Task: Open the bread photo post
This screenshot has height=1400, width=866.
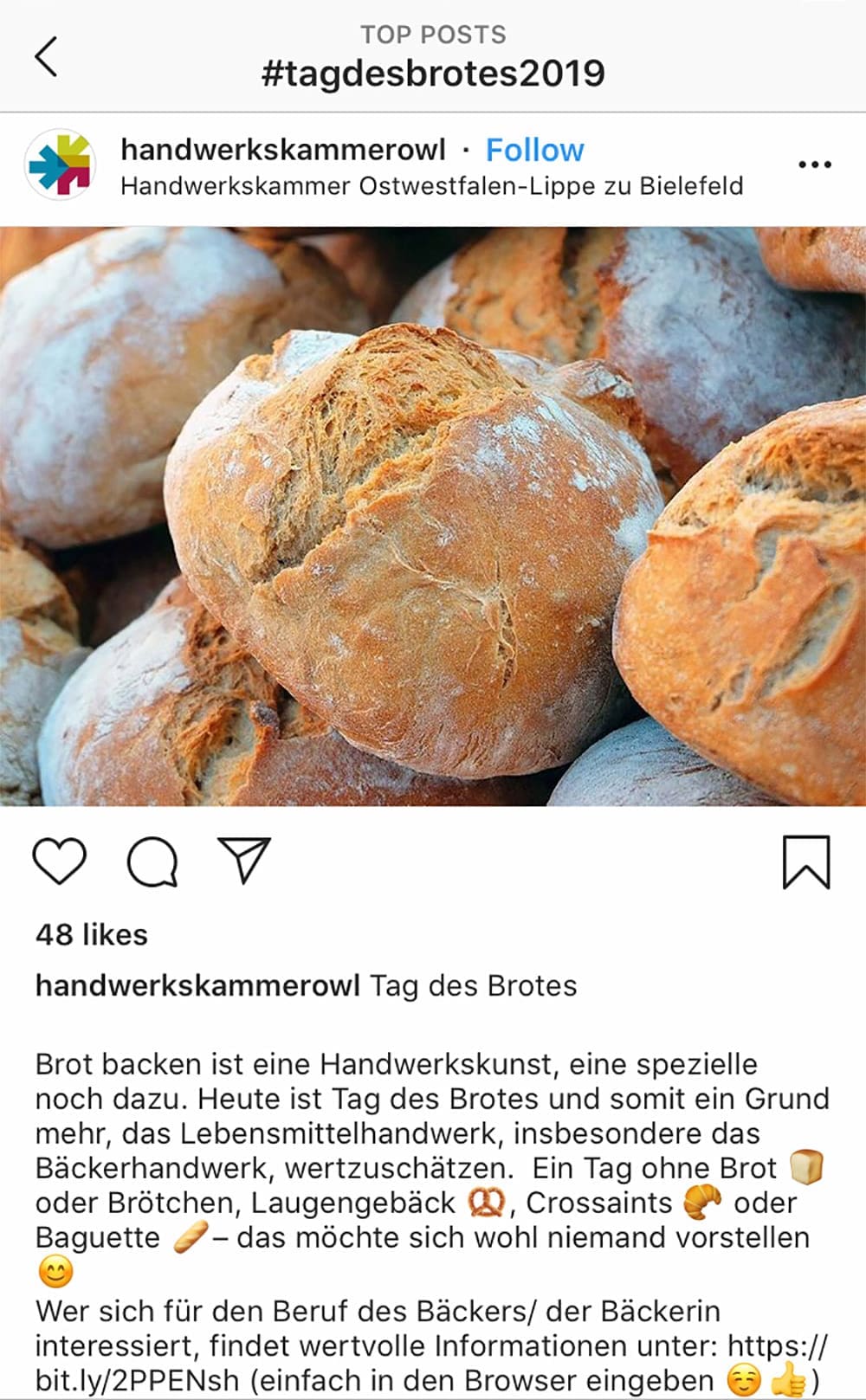Action: (433, 517)
